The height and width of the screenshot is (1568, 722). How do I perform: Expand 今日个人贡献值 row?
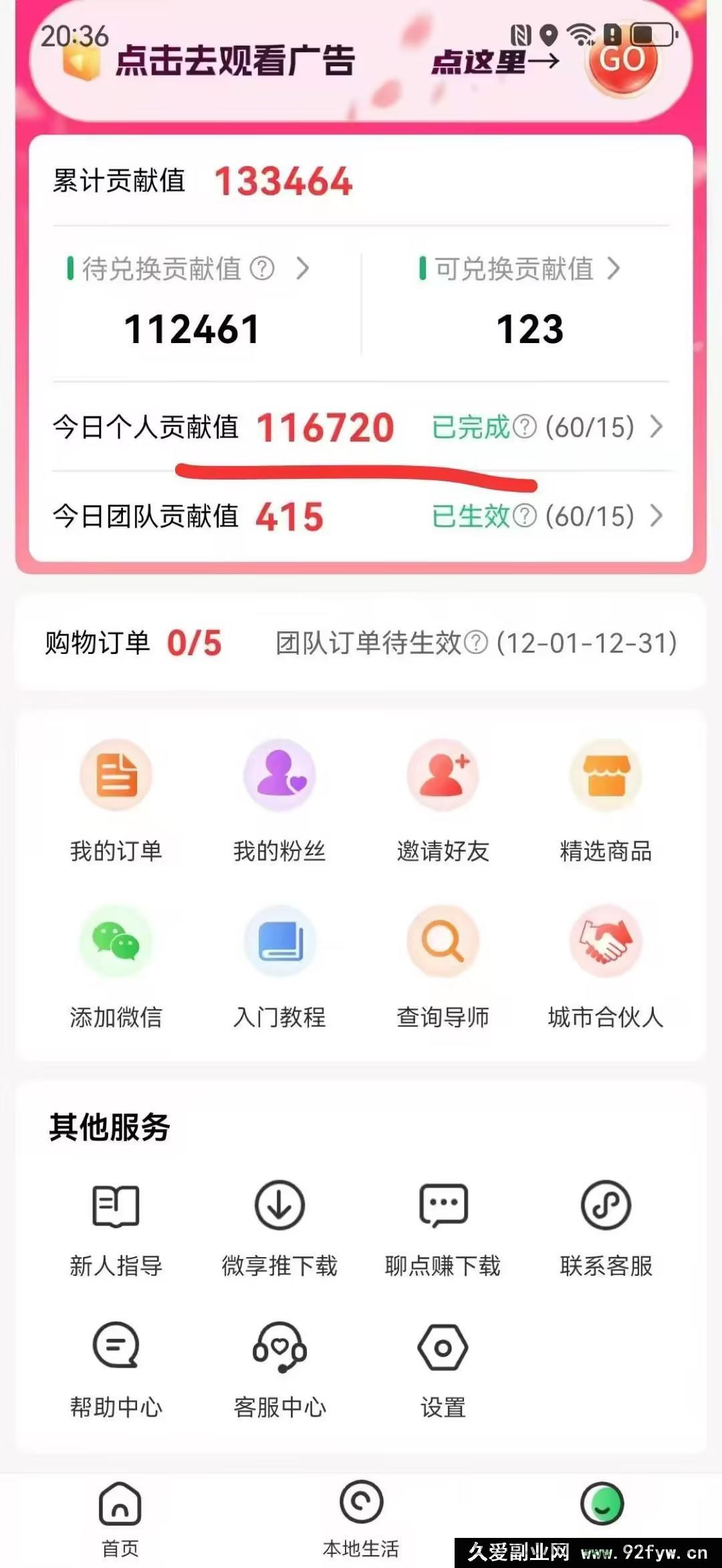(x=656, y=427)
